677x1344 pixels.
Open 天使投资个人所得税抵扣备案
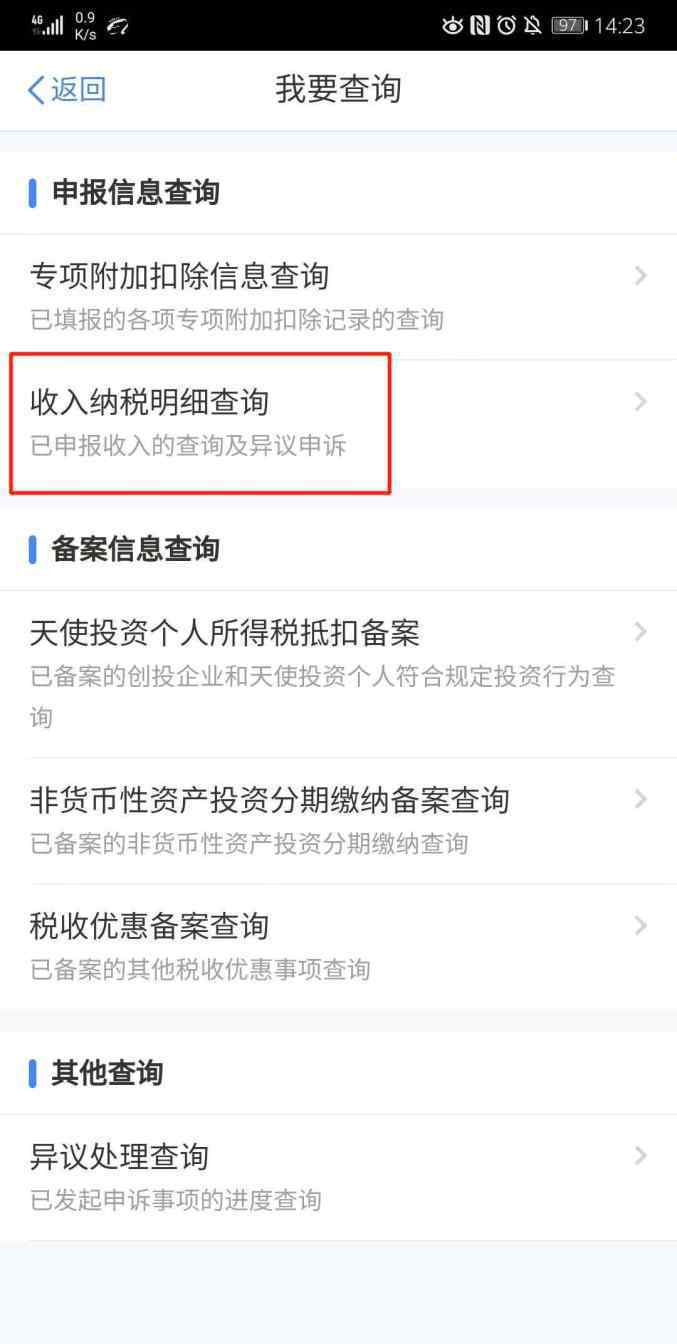[338, 674]
